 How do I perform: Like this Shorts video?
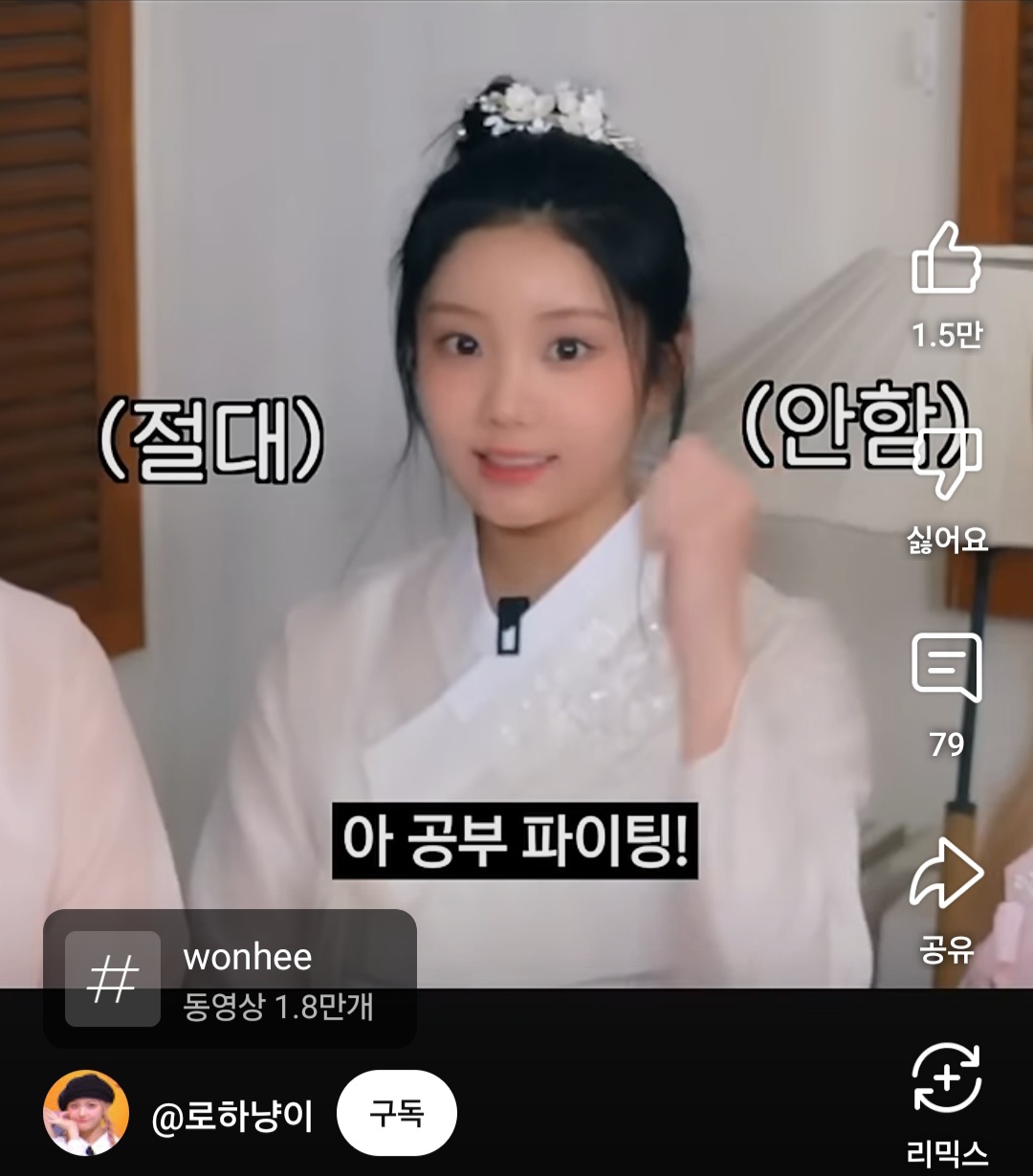click(x=946, y=260)
